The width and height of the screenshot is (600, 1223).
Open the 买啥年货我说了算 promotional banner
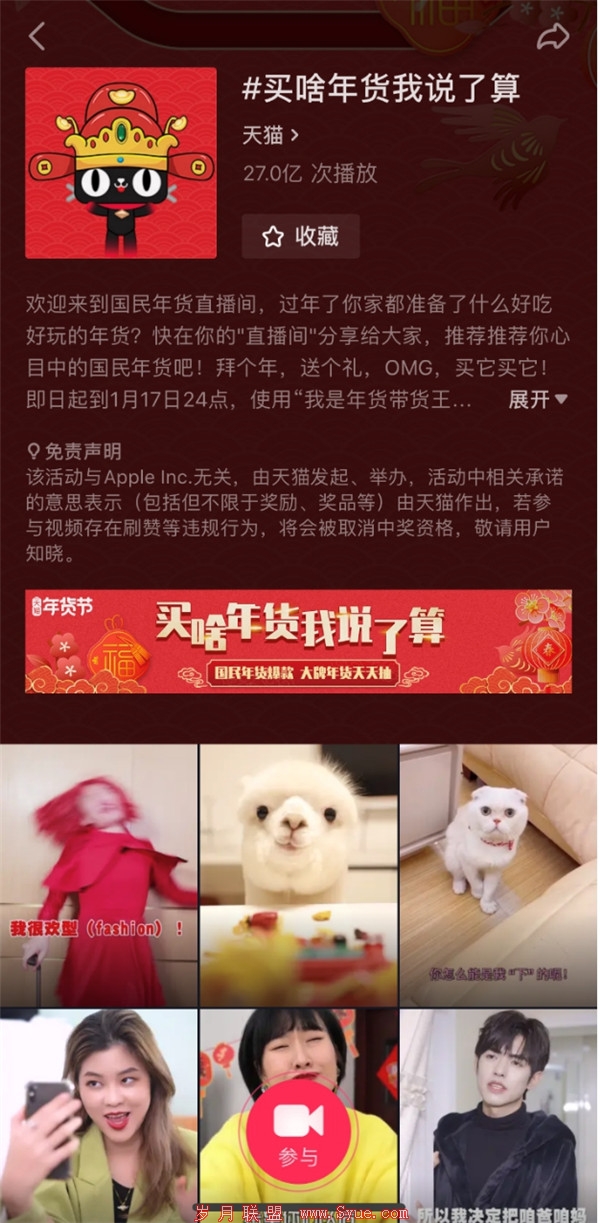coord(299,641)
